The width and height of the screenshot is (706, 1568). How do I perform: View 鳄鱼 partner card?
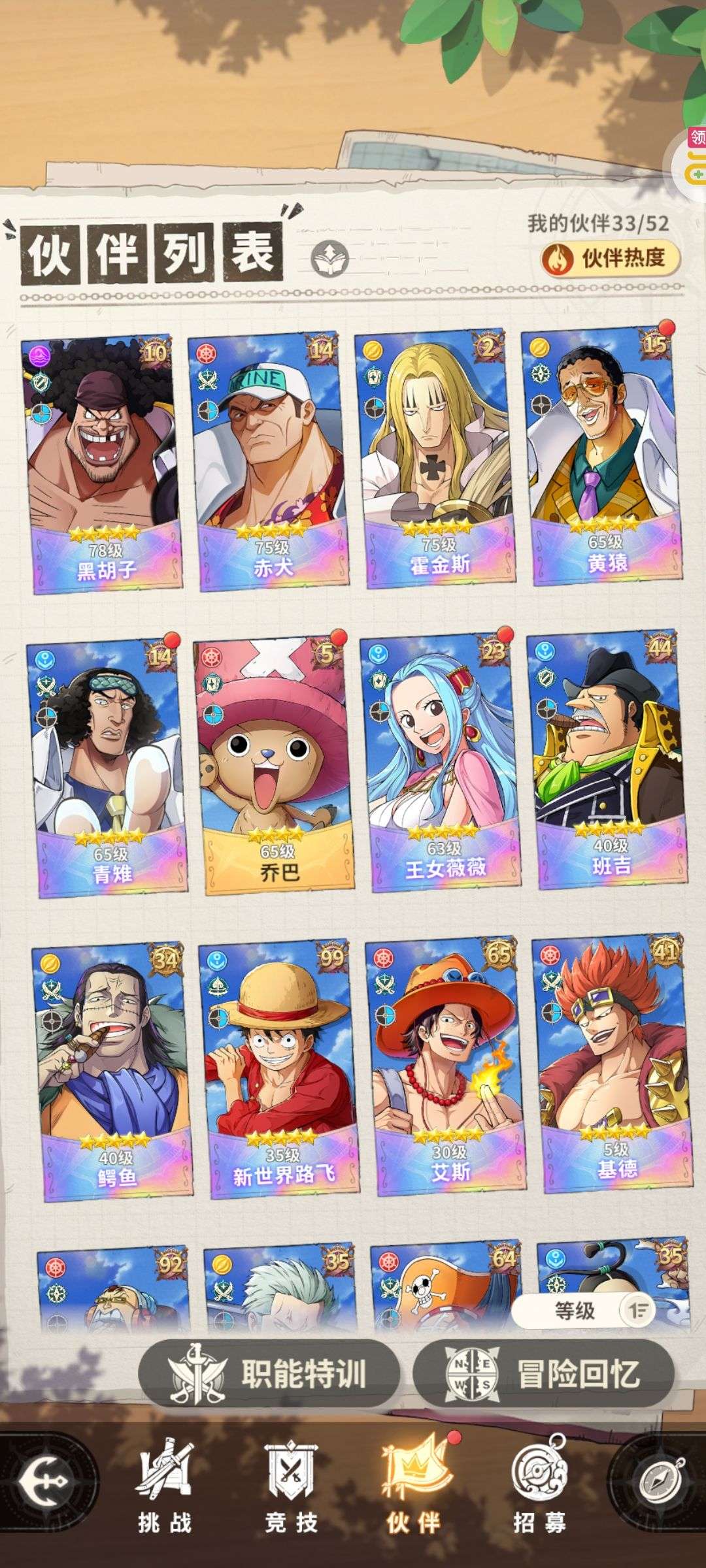[x=112, y=1072]
